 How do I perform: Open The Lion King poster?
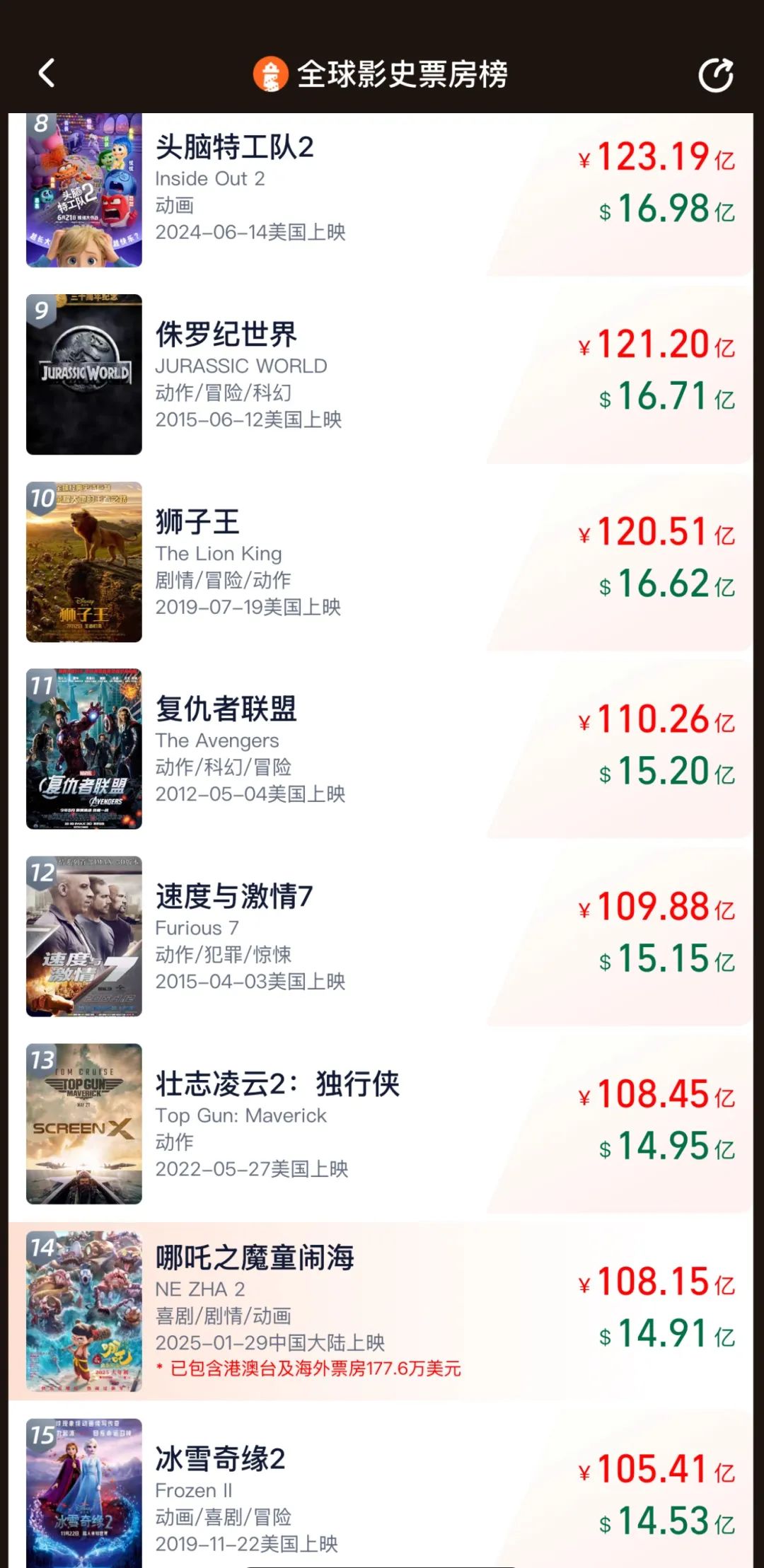(83, 562)
